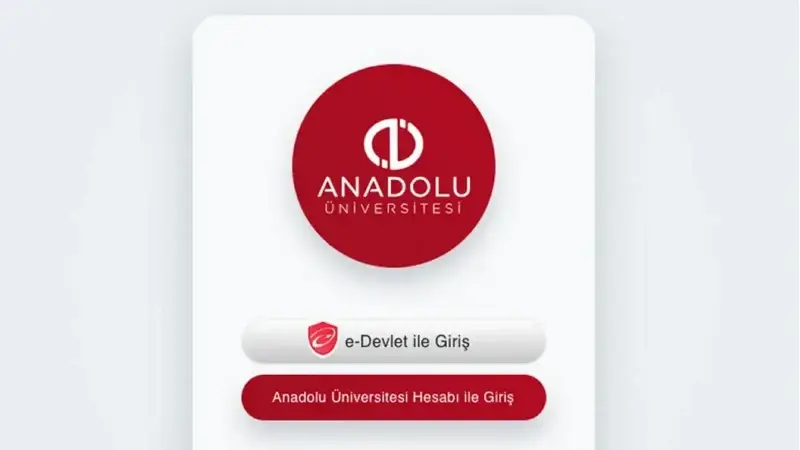Sign in with e-Devlet ile Giriş
Viewport: 800px width, 450px height.
(x=393, y=342)
